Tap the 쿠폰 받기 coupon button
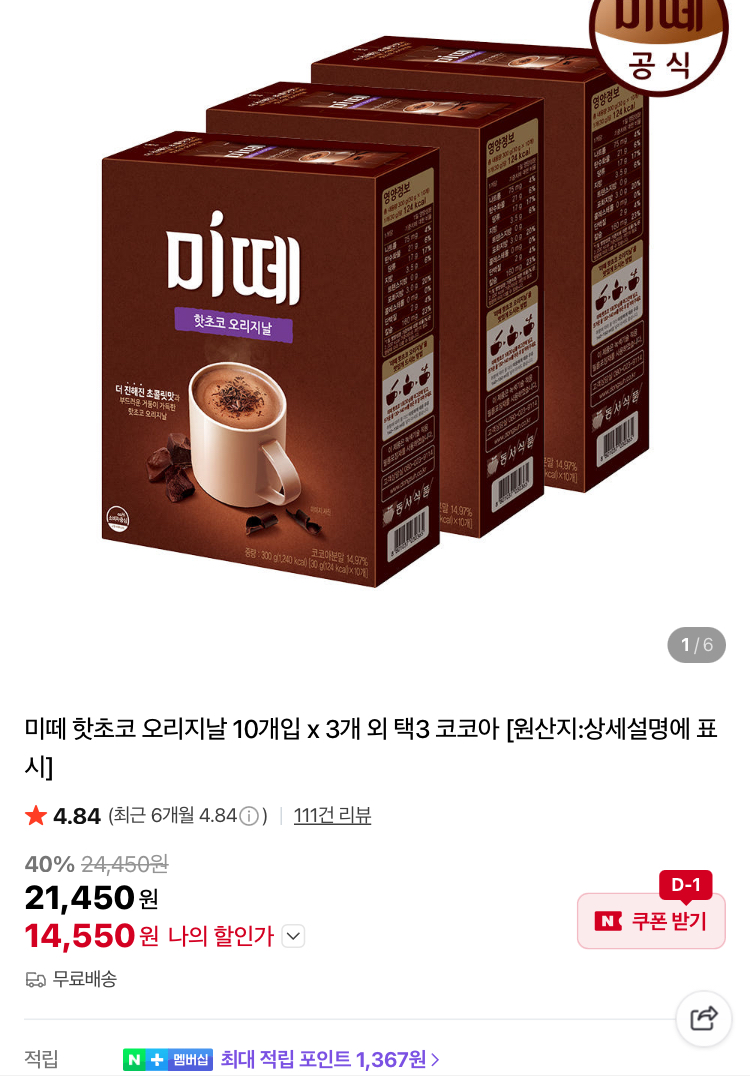 [651, 921]
